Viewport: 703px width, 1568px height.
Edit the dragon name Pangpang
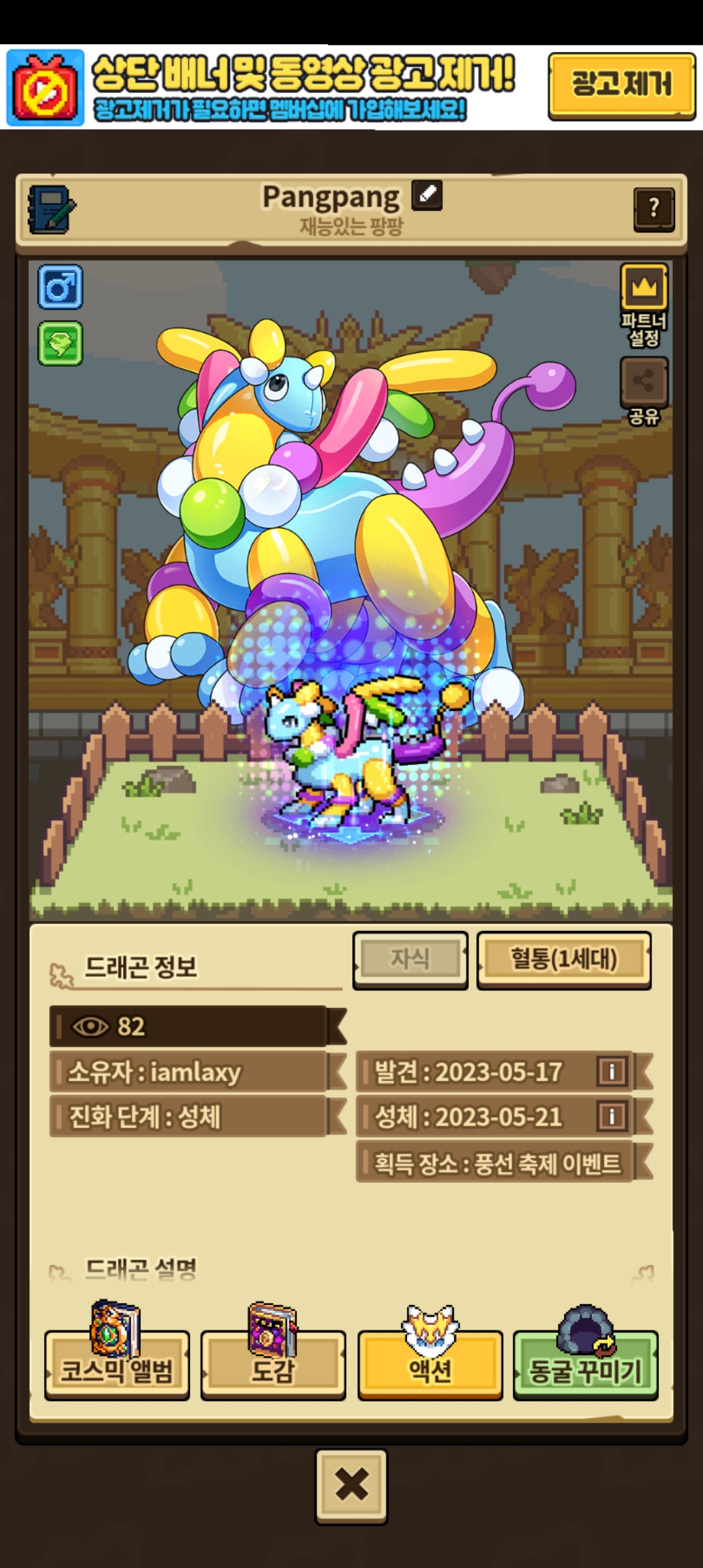click(428, 195)
